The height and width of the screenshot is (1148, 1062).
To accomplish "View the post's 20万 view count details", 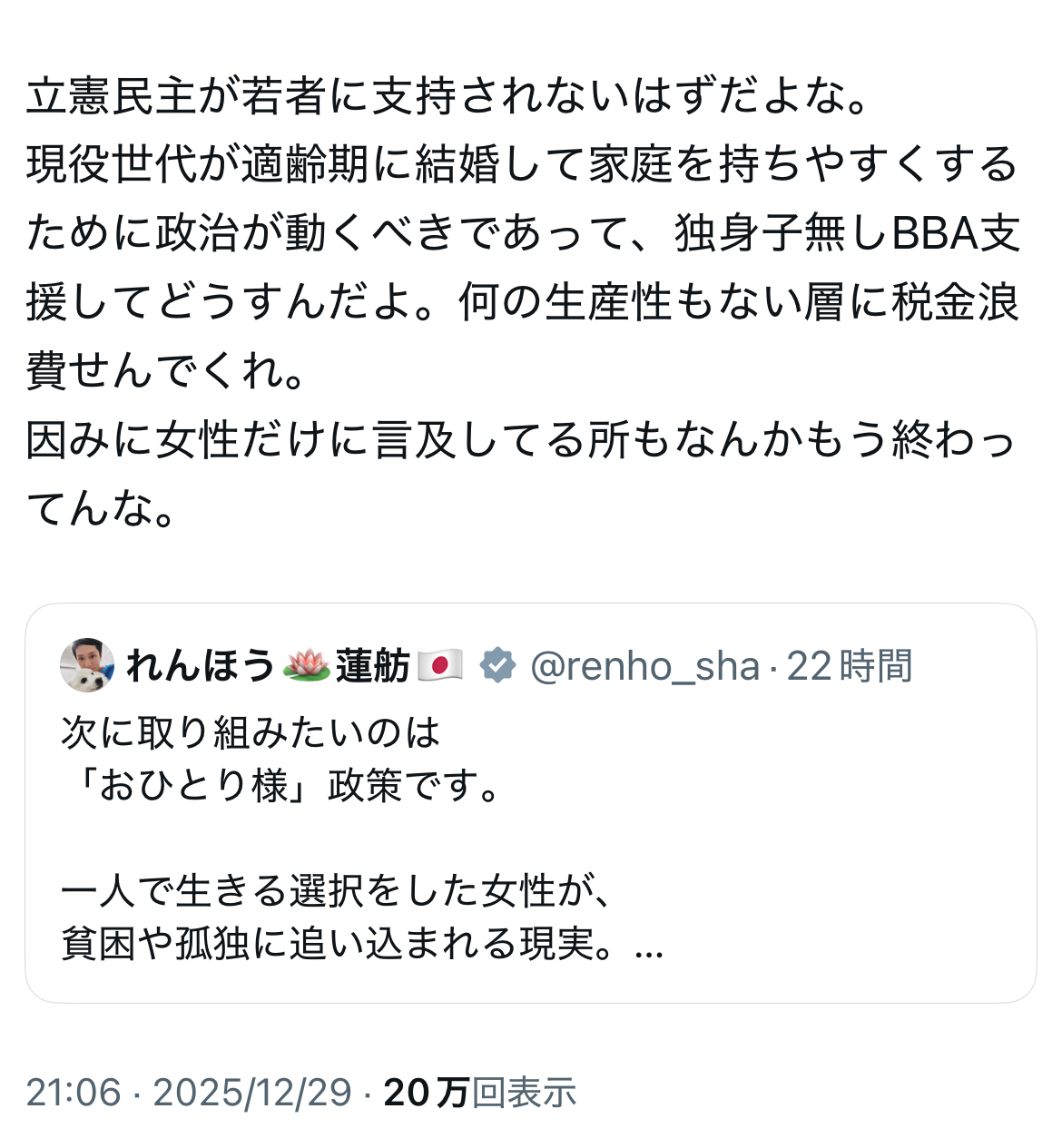I will [479, 1093].
